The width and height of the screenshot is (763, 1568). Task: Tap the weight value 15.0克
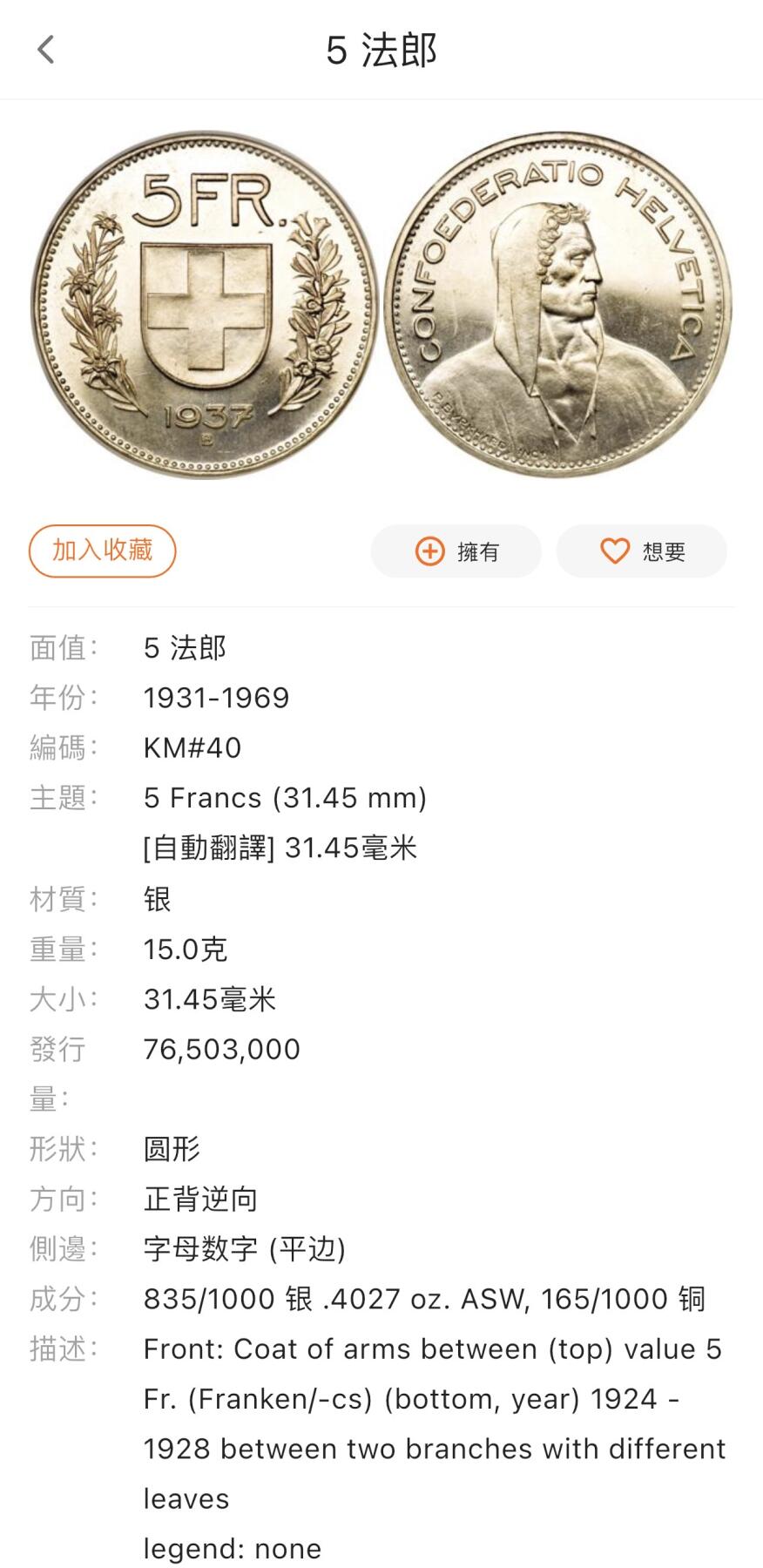pos(185,950)
